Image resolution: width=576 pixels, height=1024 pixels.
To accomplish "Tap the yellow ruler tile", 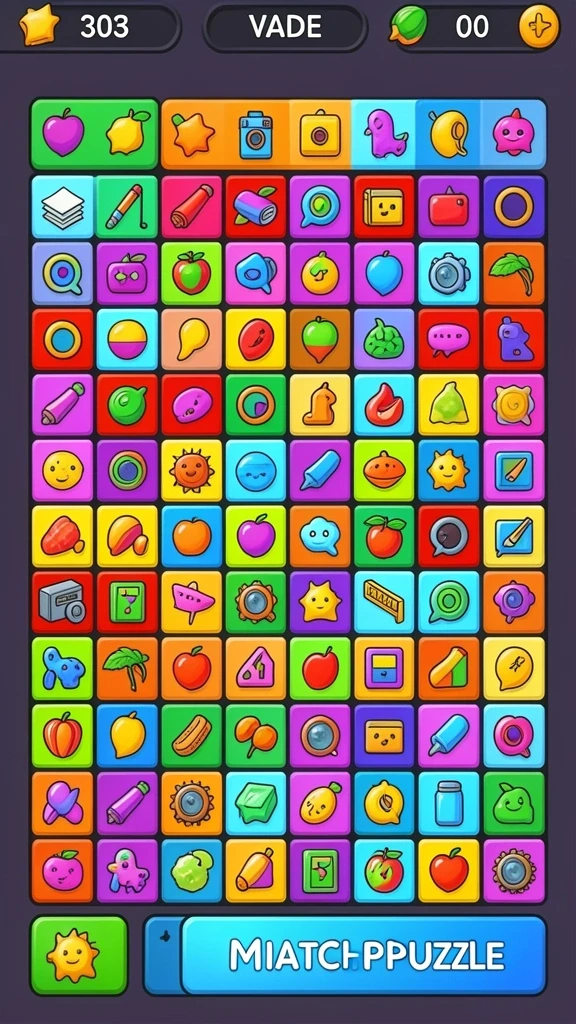I will click(x=384, y=601).
